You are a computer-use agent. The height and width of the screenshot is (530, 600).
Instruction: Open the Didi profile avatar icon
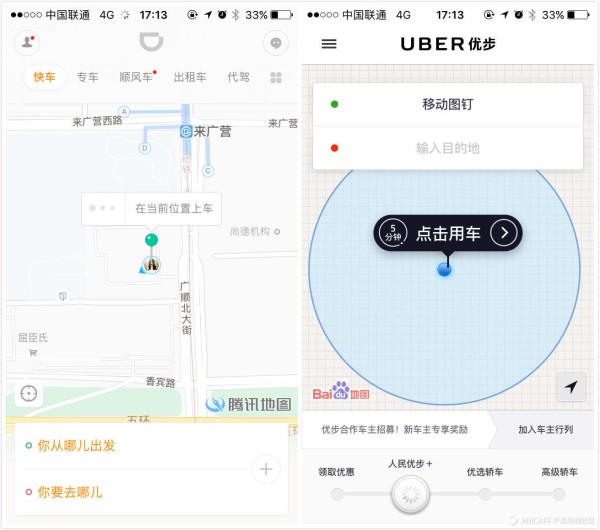(x=25, y=43)
